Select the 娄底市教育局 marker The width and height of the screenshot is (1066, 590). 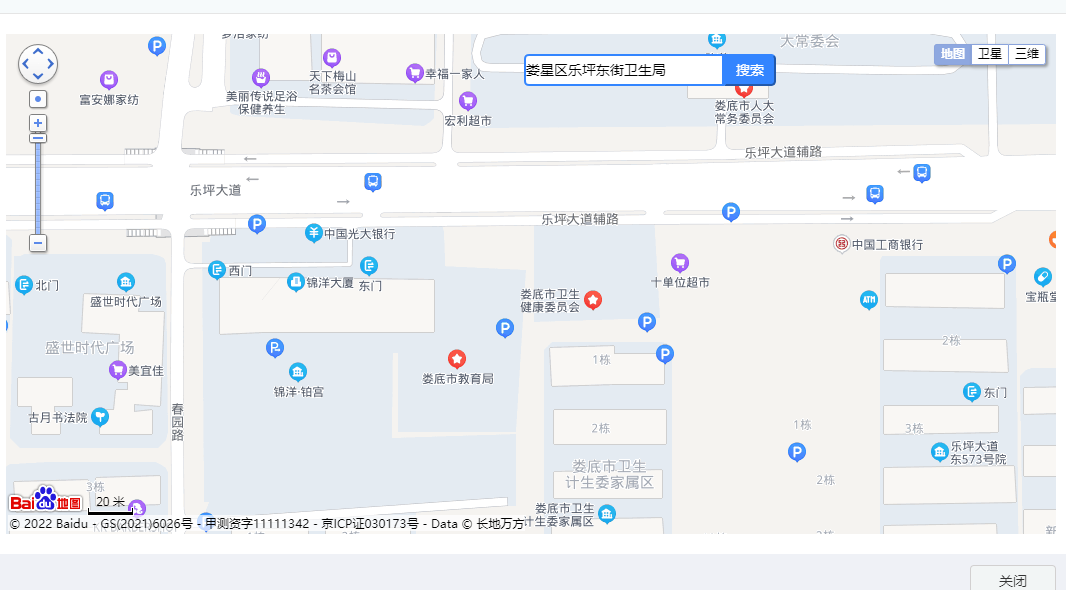click(457, 359)
